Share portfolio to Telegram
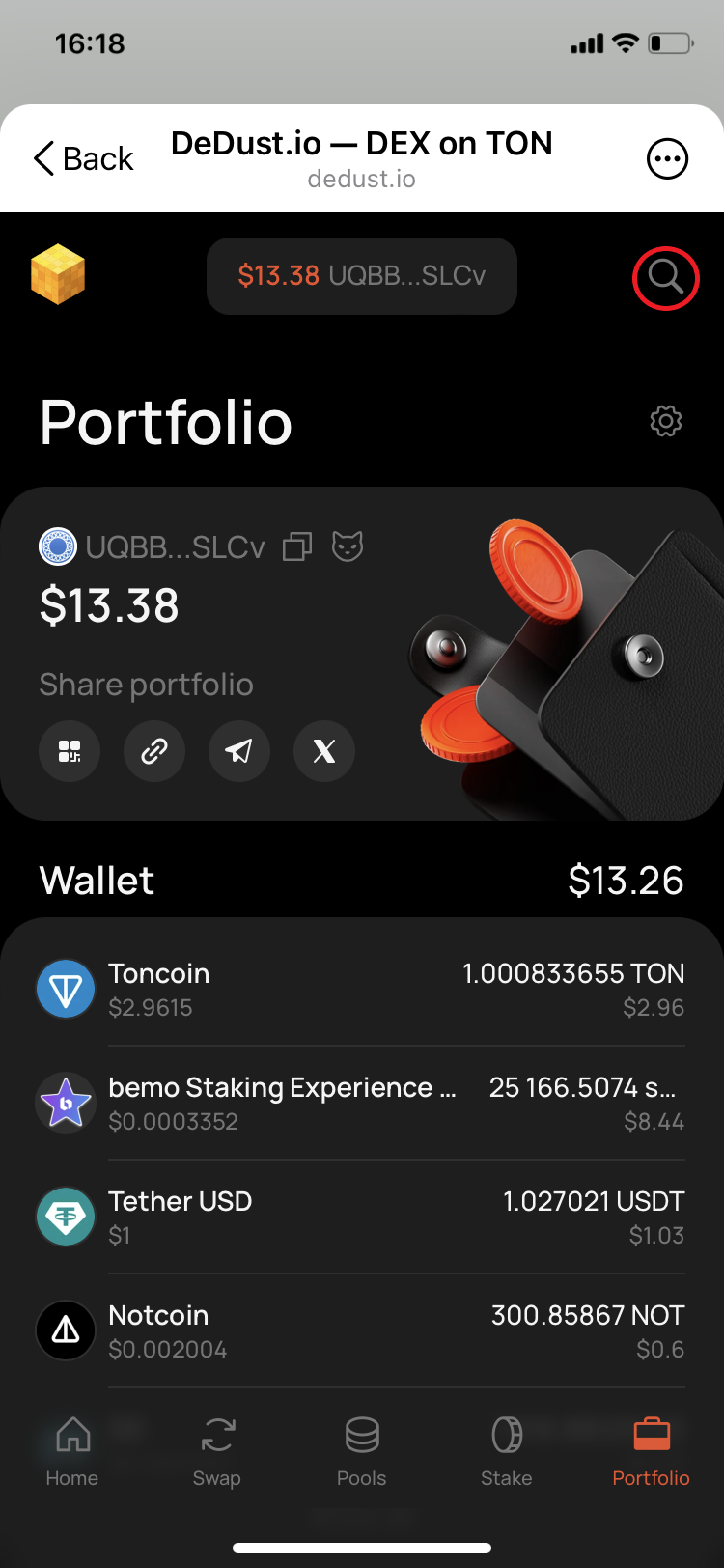This screenshot has height=1568, width=724. [x=239, y=751]
